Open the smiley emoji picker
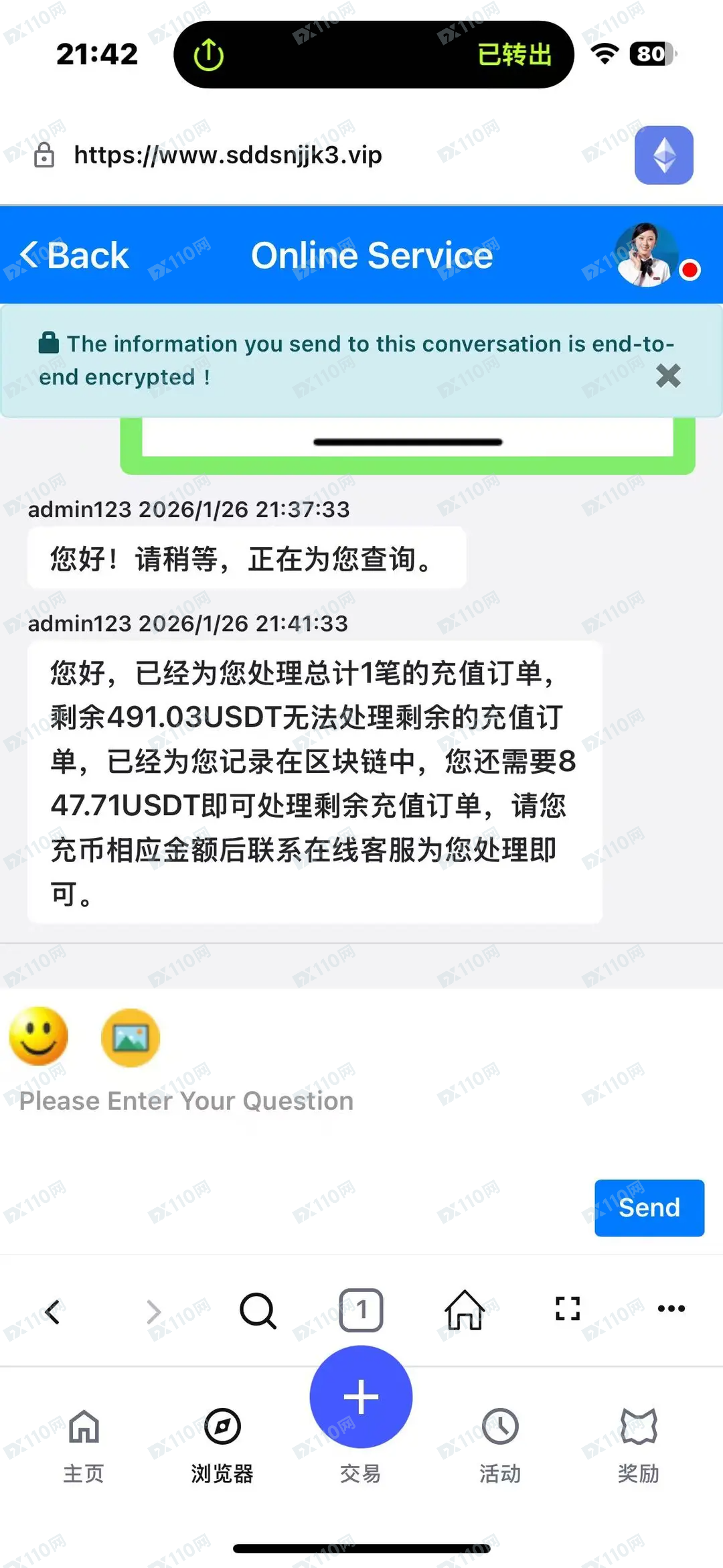Image resolution: width=723 pixels, height=1568 pixels. click(38, 1036)
